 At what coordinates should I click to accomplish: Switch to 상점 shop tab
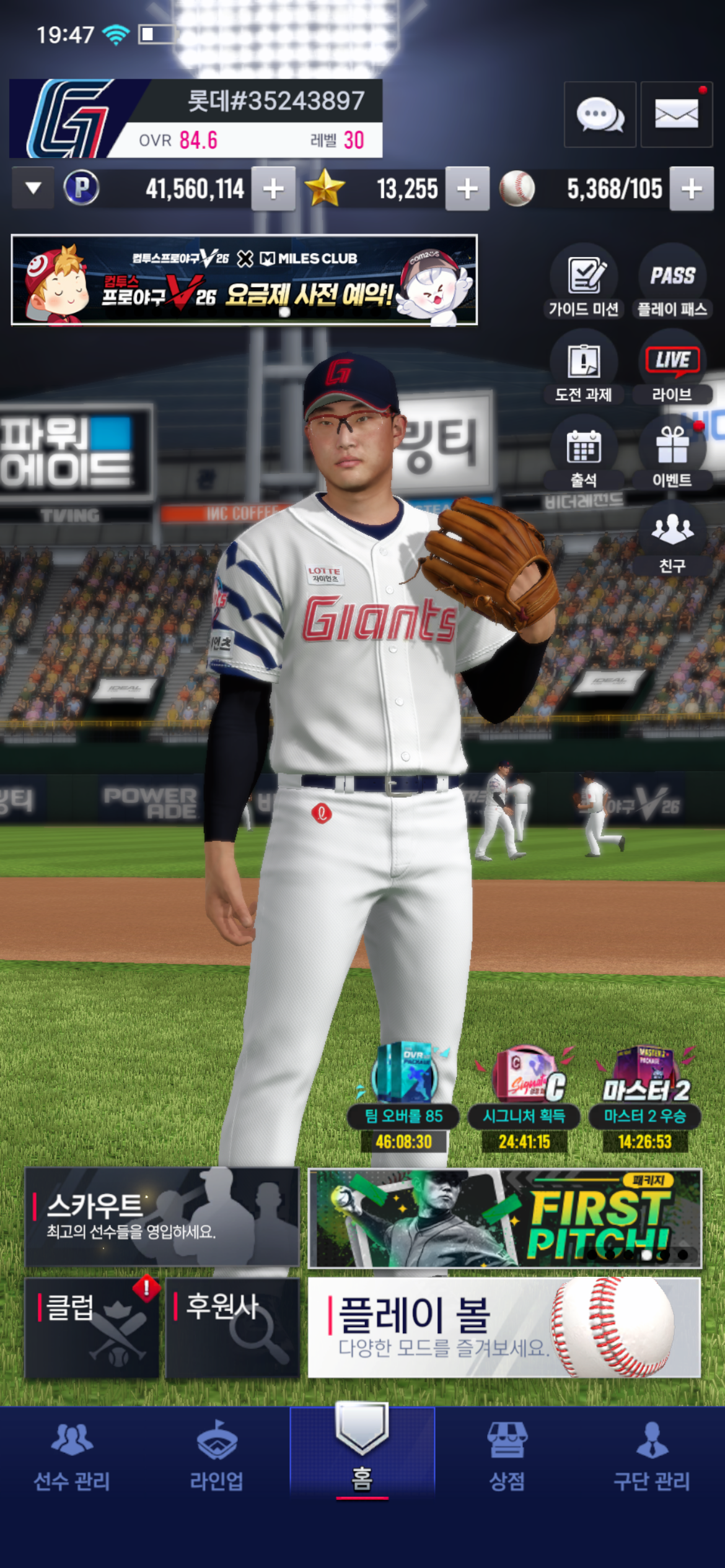coord(507,1455)
